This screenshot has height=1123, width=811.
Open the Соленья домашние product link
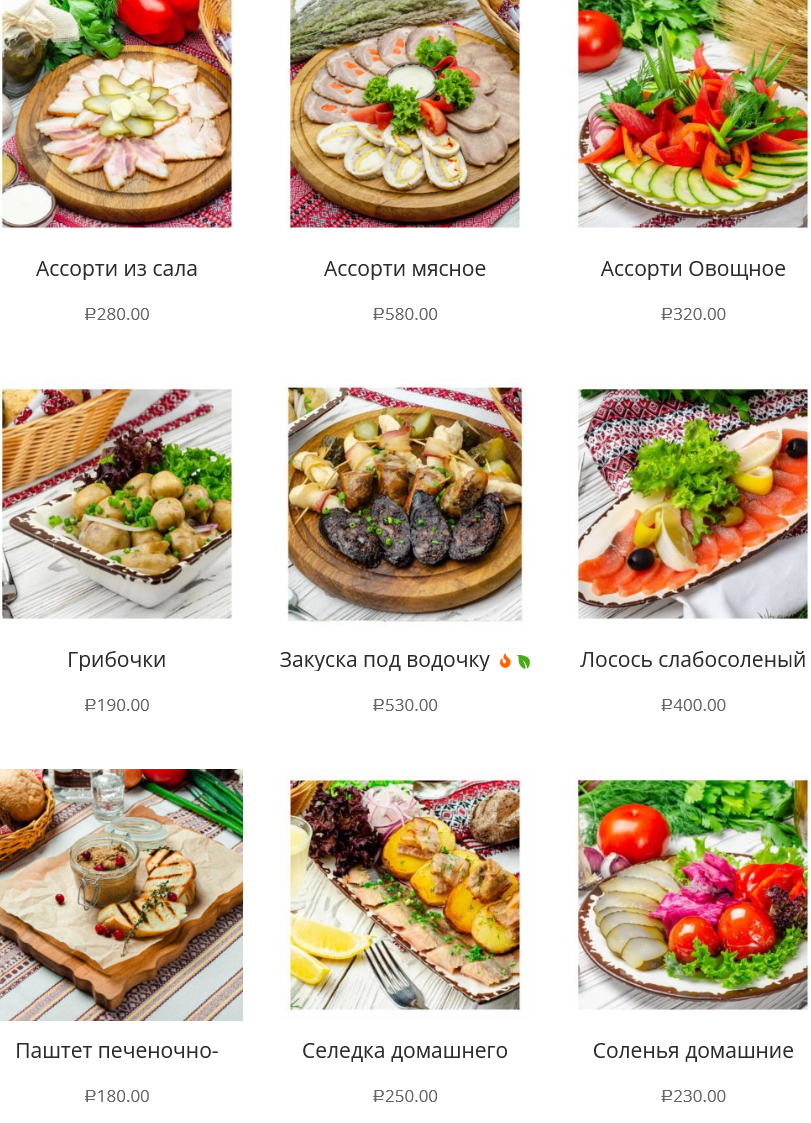point(693,1050)
